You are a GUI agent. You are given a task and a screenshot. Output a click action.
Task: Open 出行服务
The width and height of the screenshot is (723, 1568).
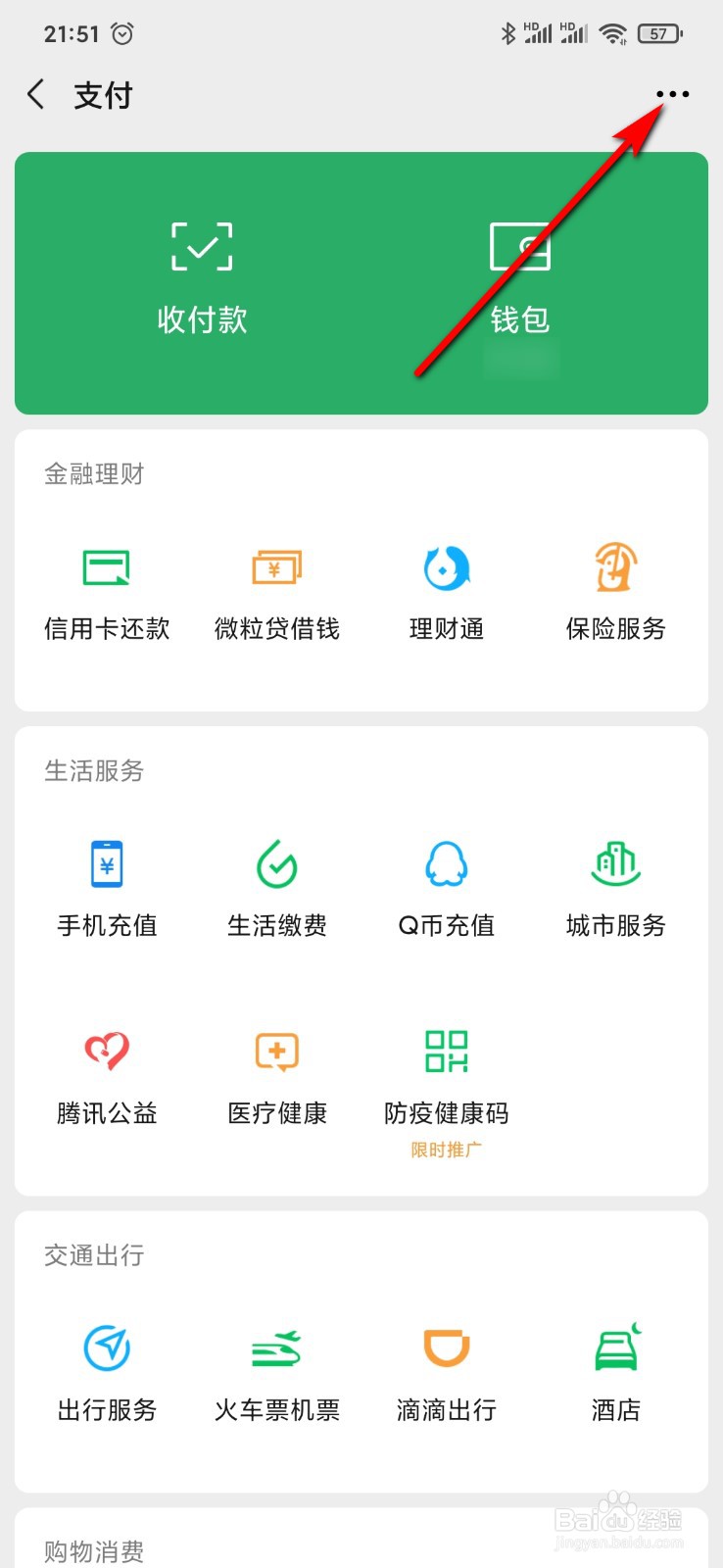pyautogui.click(x=107, y=1374)
